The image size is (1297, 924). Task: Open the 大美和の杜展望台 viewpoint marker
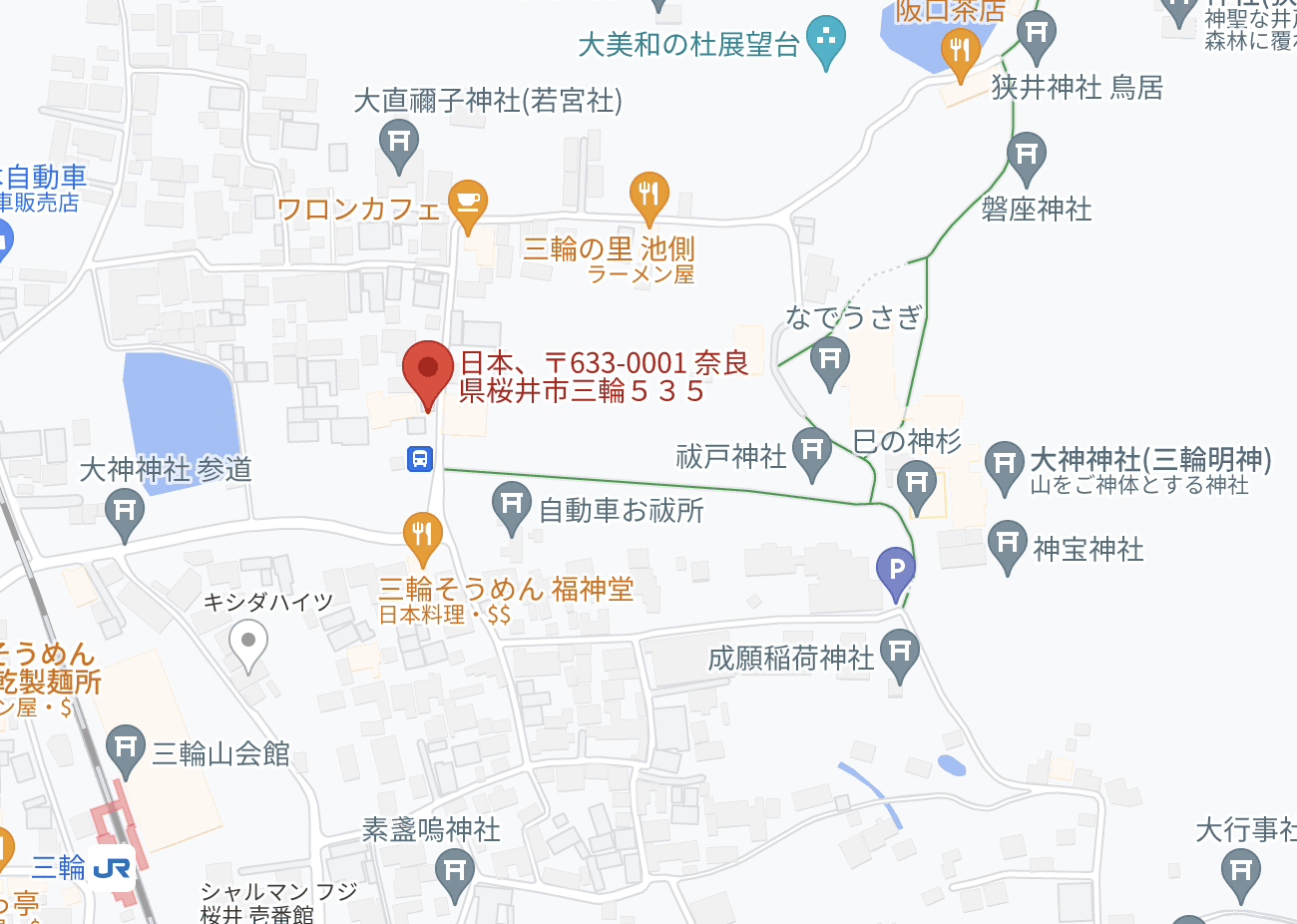tap(825, 40)
